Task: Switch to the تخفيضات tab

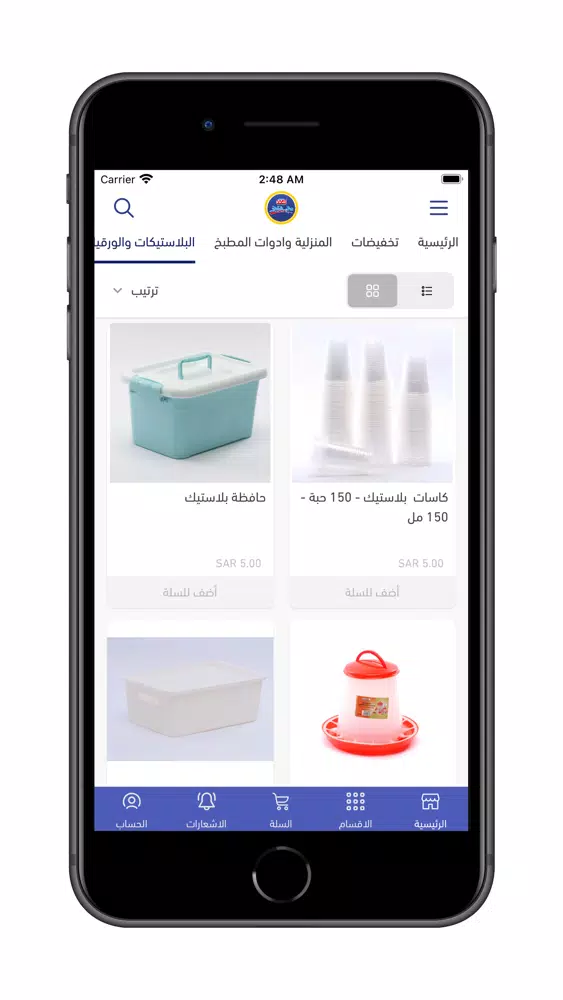Action: tap(375, 242)
